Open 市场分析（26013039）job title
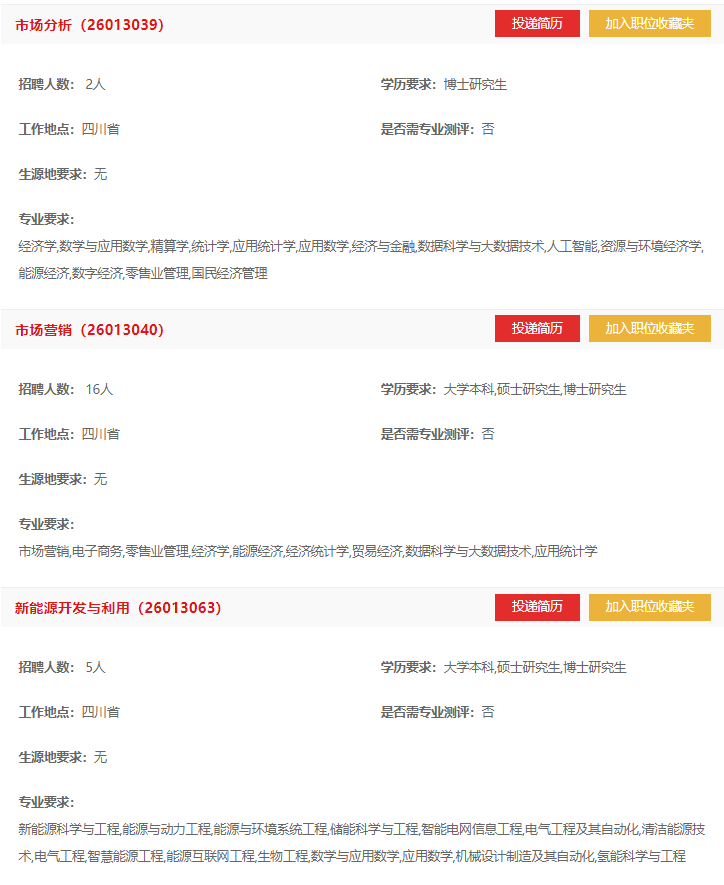 point(89,24)
